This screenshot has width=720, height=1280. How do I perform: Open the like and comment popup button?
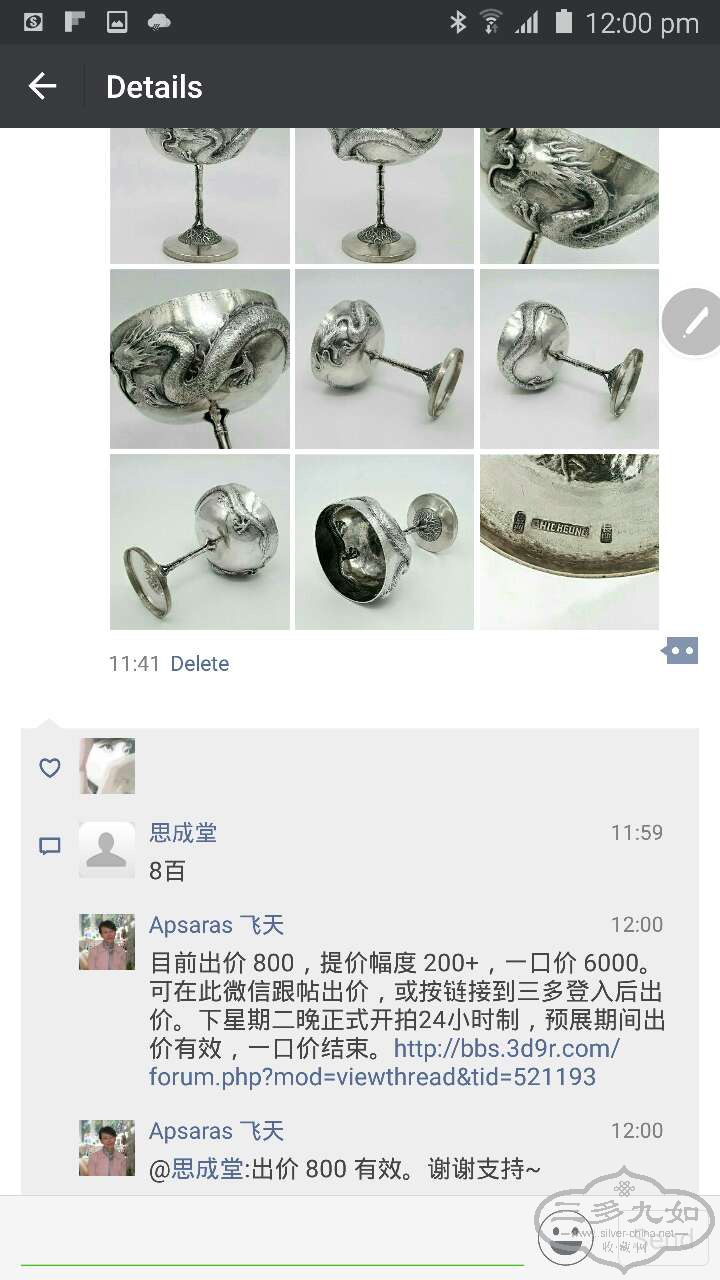click(x=680, y=651)
